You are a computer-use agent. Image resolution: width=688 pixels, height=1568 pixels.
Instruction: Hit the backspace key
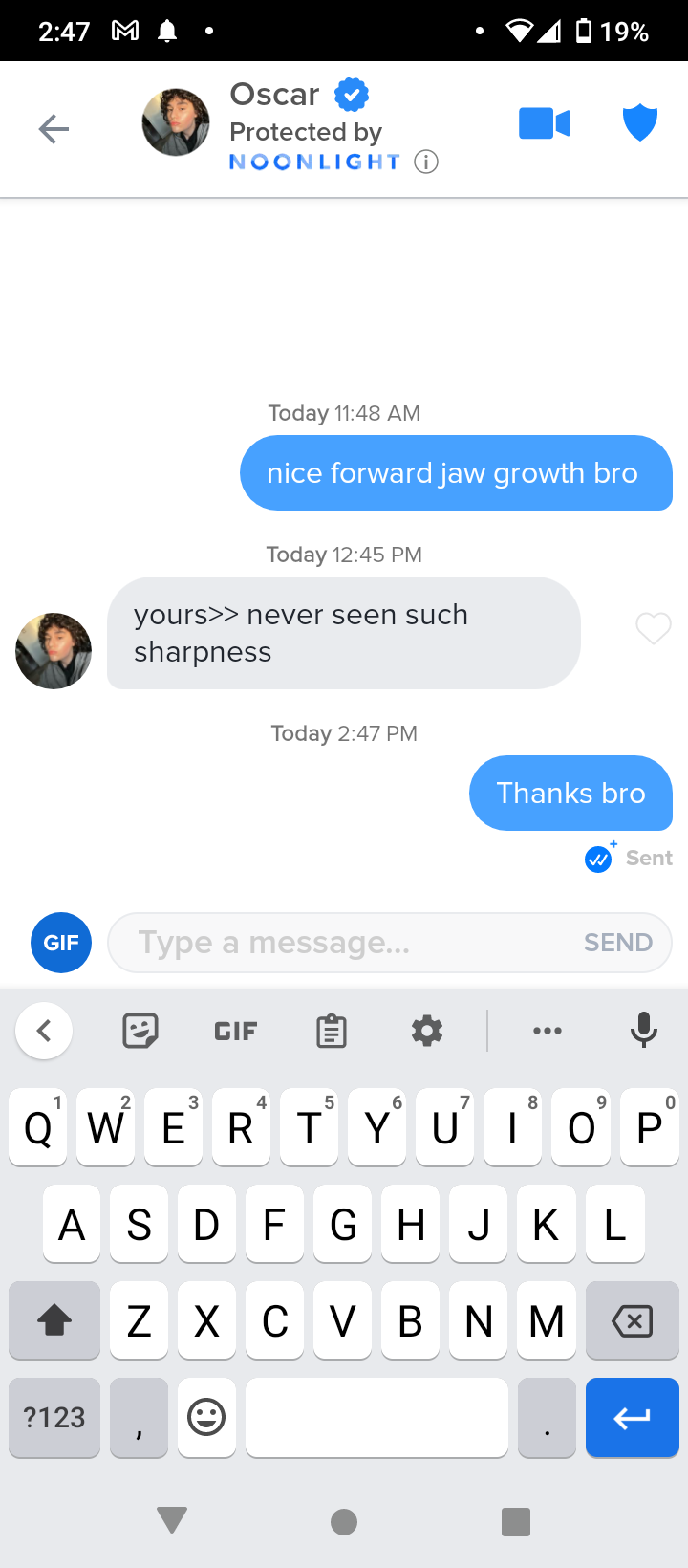(632, 1321)
